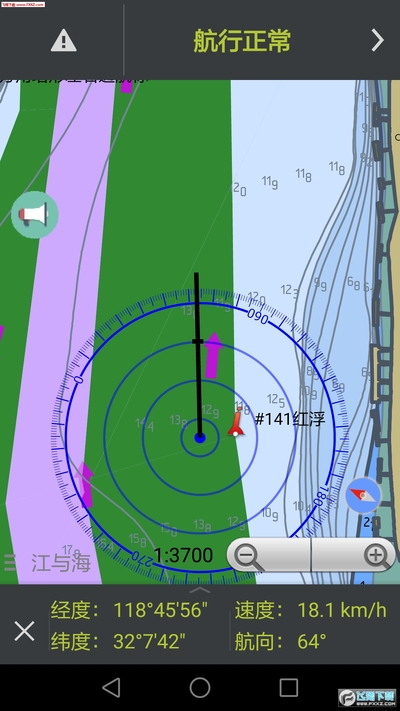Image resolution: width=400 pixels, height=711 pixels.
Task: Go back using system back button
Action: [x=111, y=687]
